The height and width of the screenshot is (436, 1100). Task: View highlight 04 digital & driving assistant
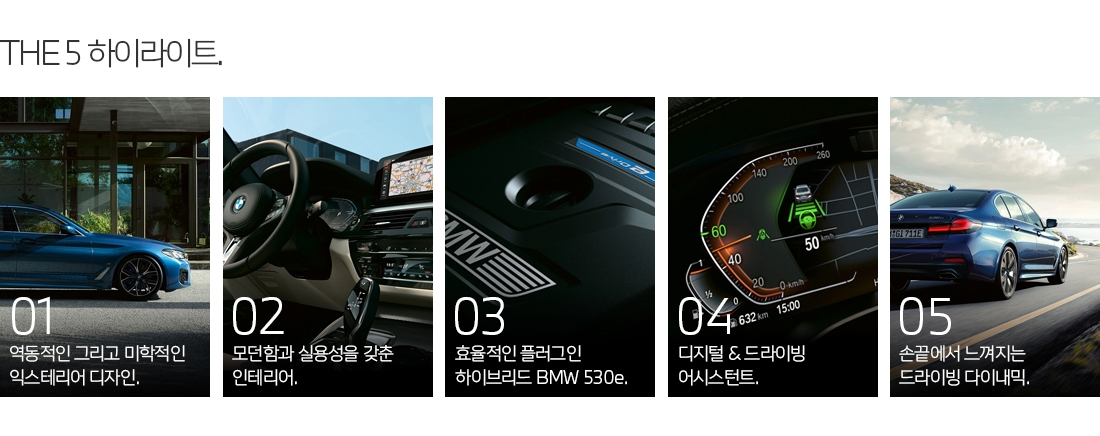773,247
